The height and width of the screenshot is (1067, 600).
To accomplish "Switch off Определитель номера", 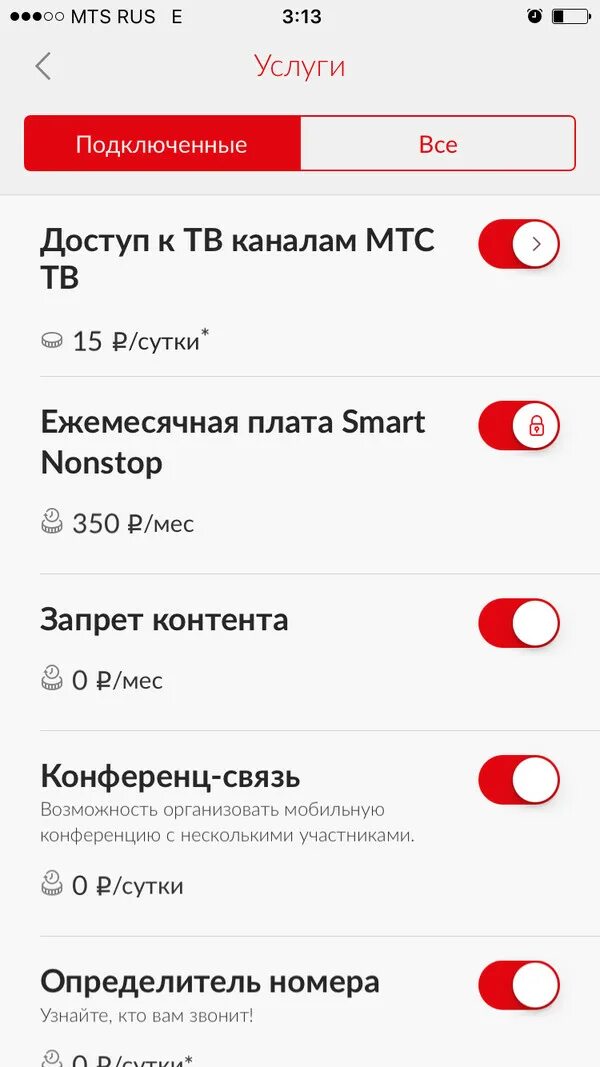I will coord(518,985).
